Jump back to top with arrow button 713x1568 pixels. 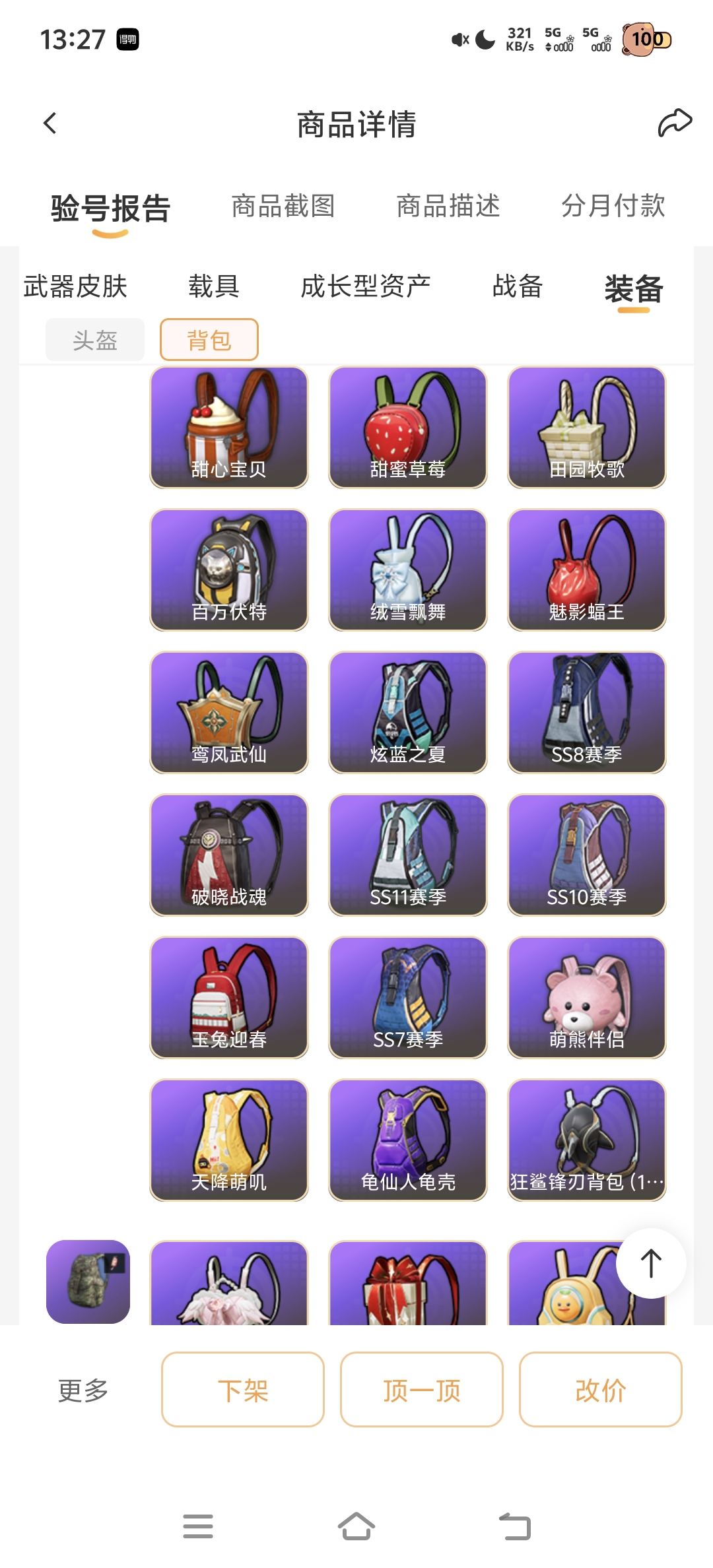click(651, 1263)
